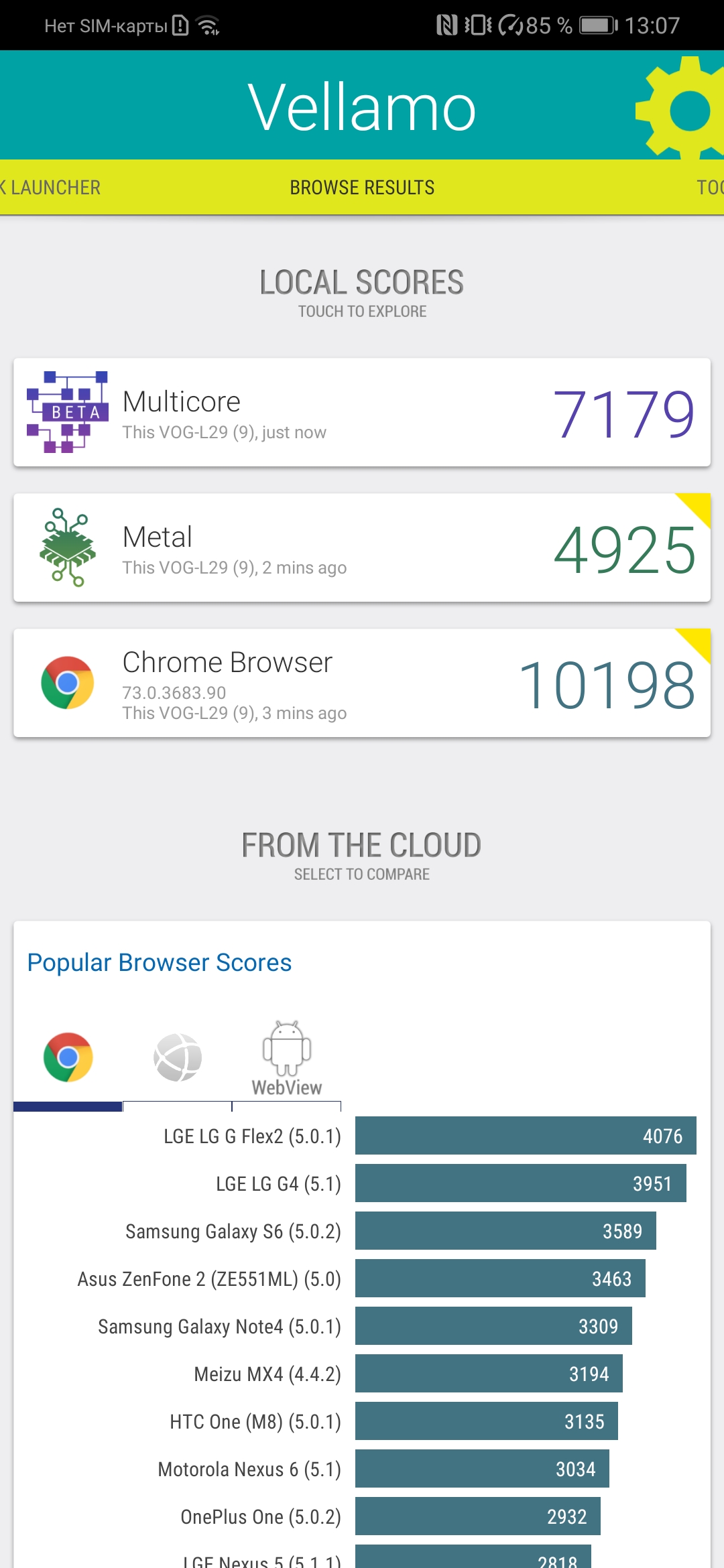Open the settings gear icon
724x1568 pixels.
[684, 109]
